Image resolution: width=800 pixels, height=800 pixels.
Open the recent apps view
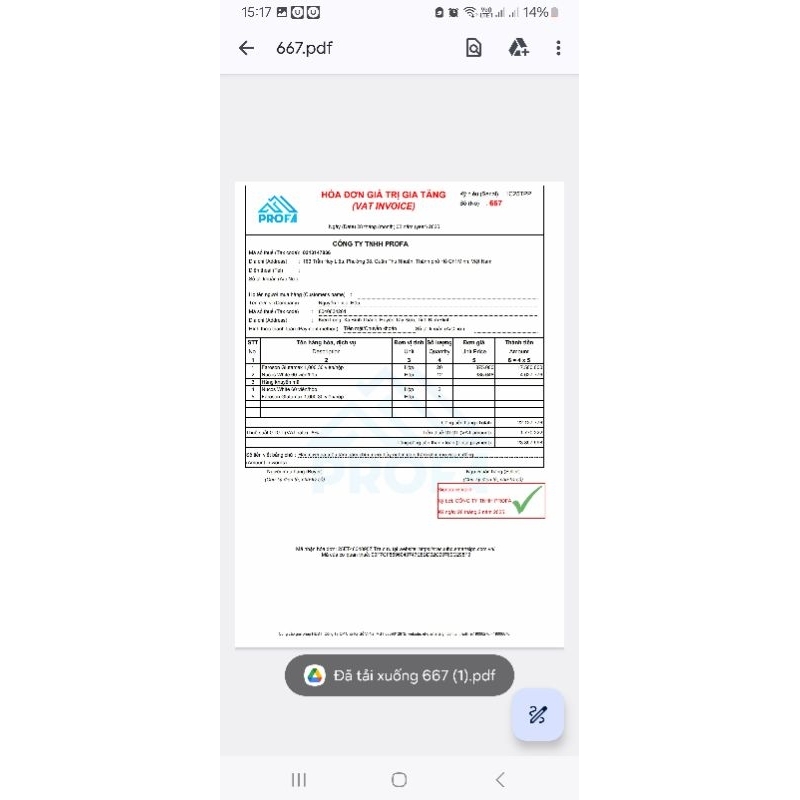(x=298, y=779)
